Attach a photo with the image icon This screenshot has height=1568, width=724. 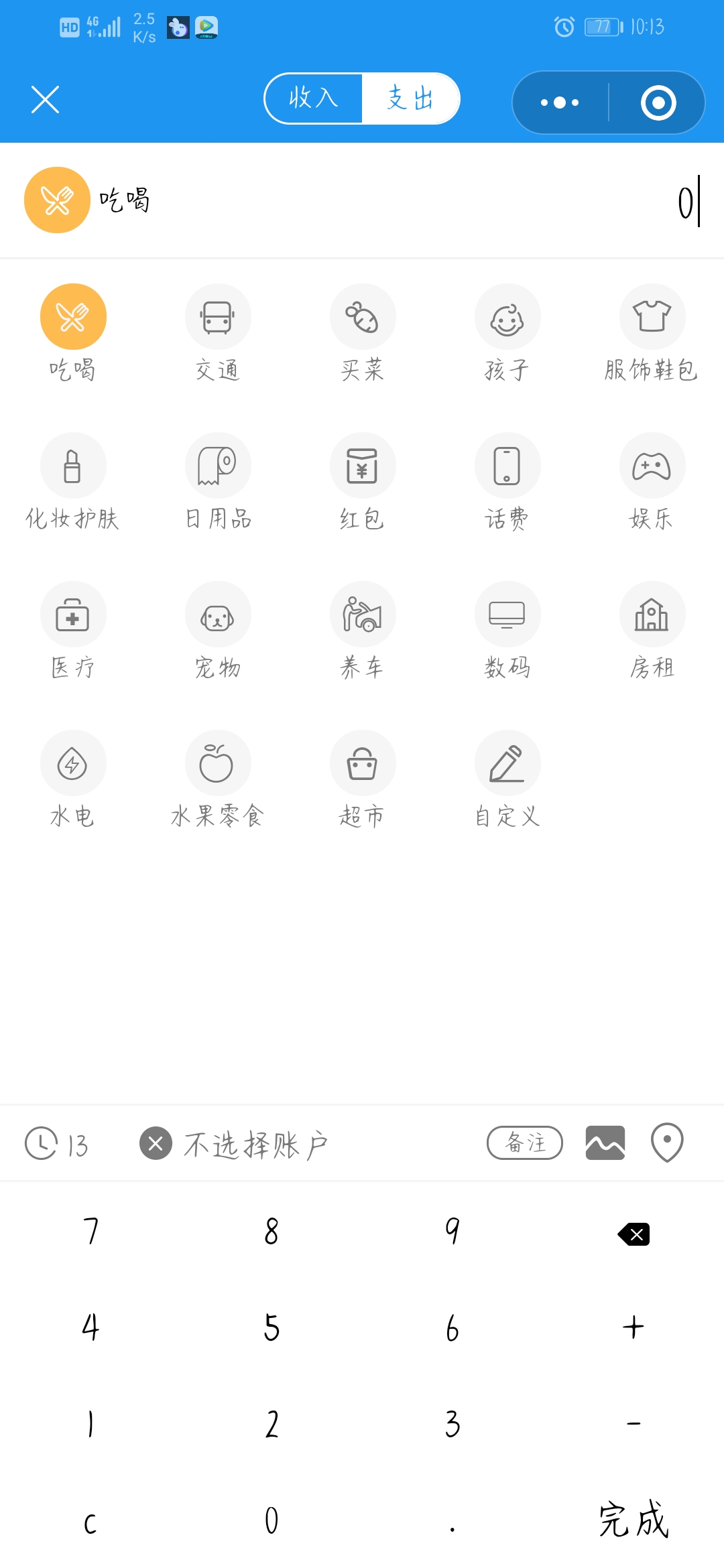tap(605, 1142)
